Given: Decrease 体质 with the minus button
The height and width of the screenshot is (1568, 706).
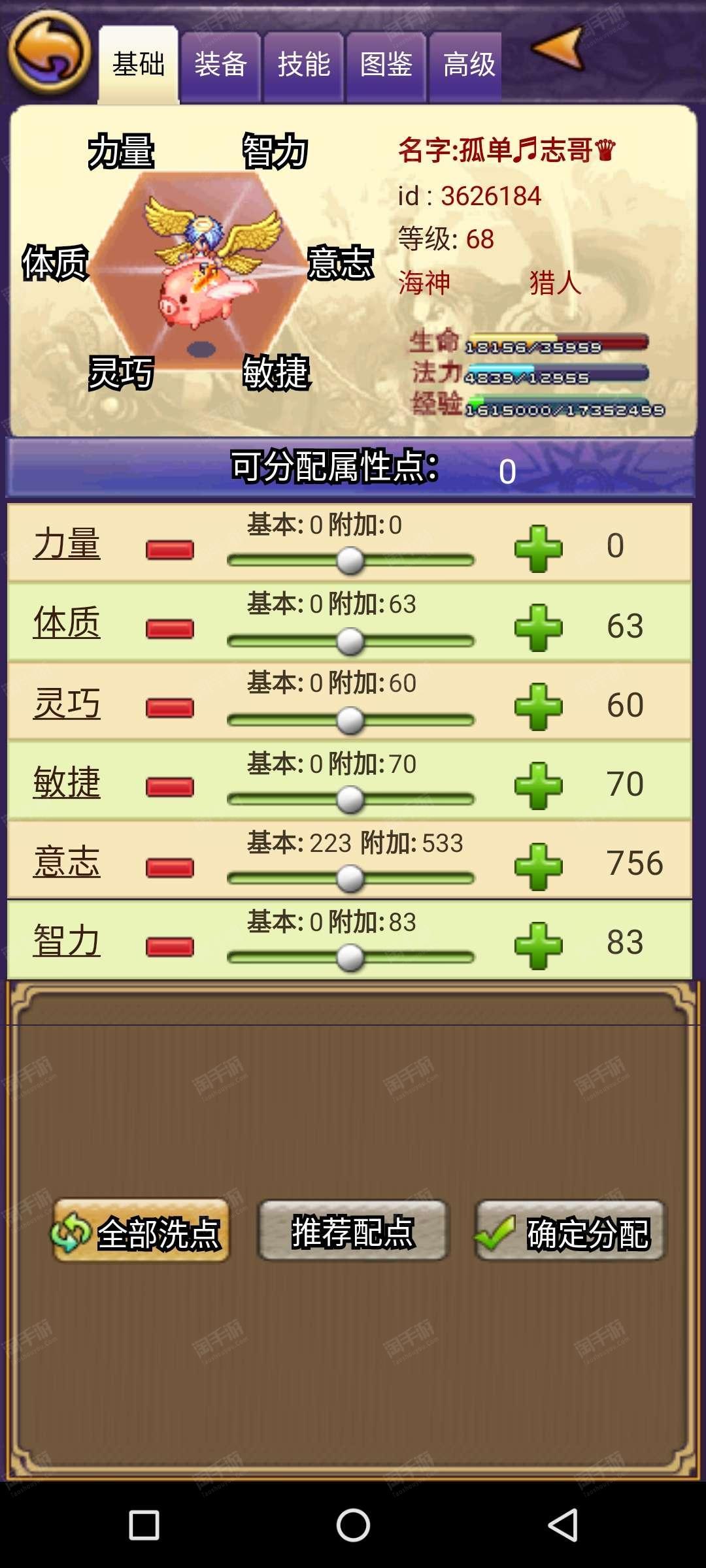Looking at the screenshot, I should (x=170, y=629).
